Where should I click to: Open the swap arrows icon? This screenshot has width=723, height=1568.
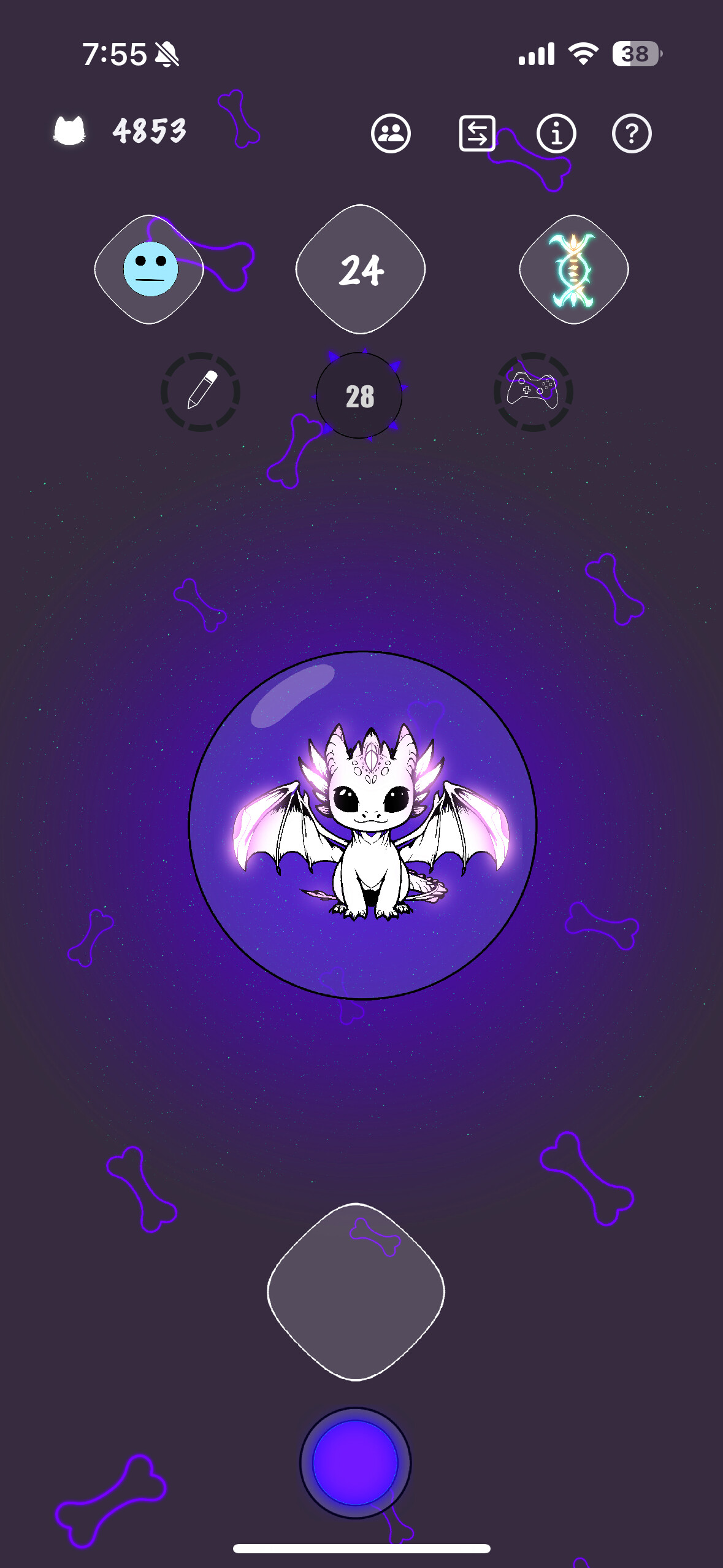[x=477, y=133]
